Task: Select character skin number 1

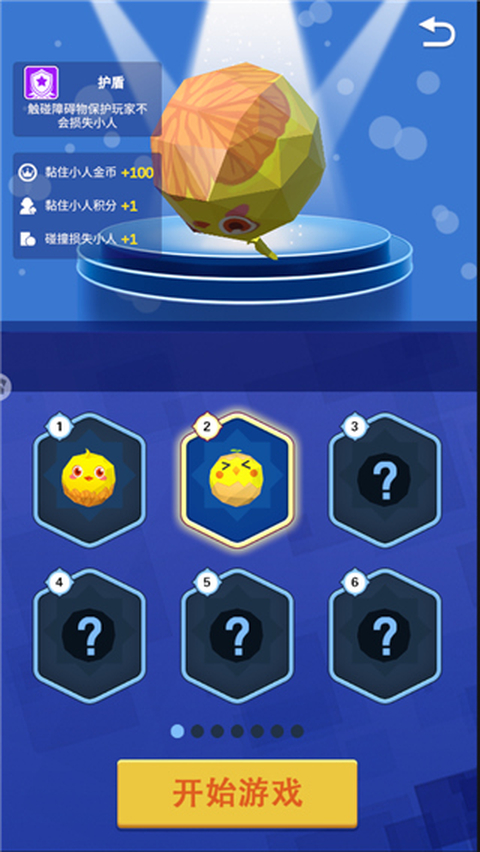Action: tap(90, 480)
